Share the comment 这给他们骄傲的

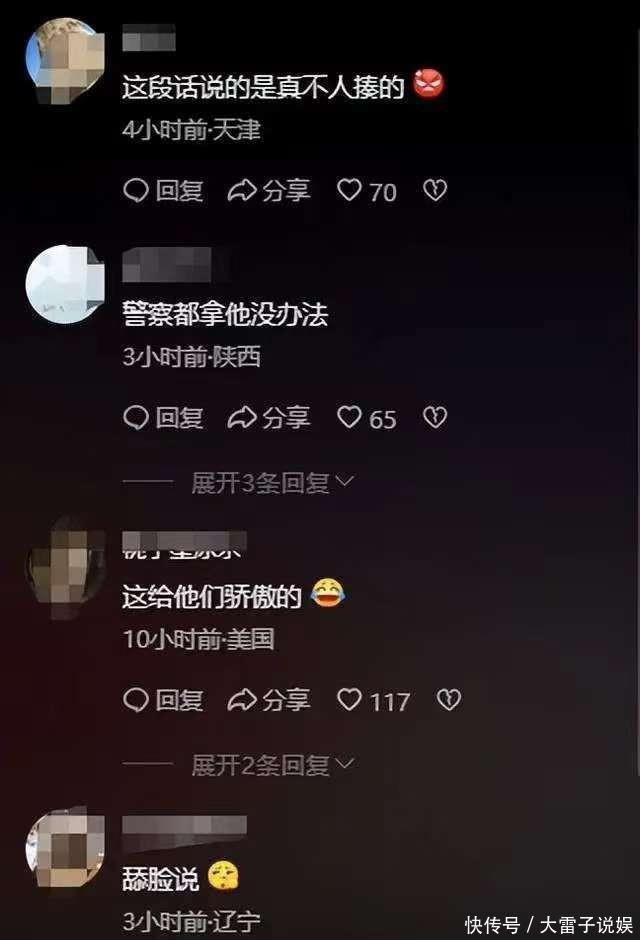(268, 700)
